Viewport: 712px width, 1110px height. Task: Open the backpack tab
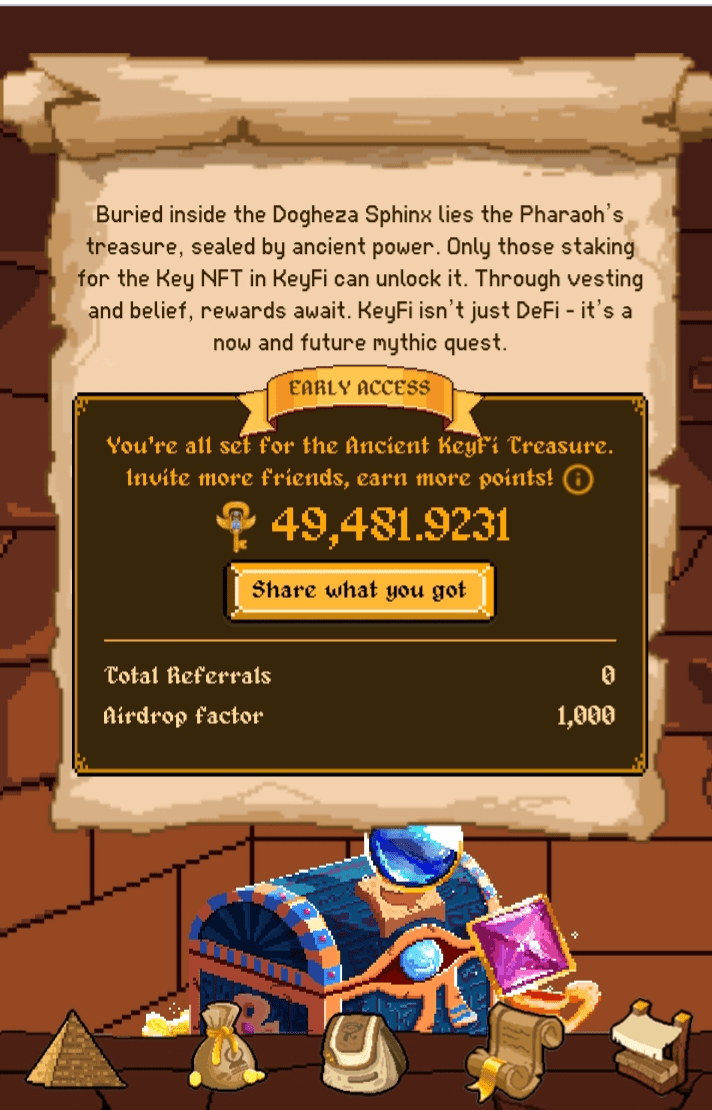(364, 1052)
